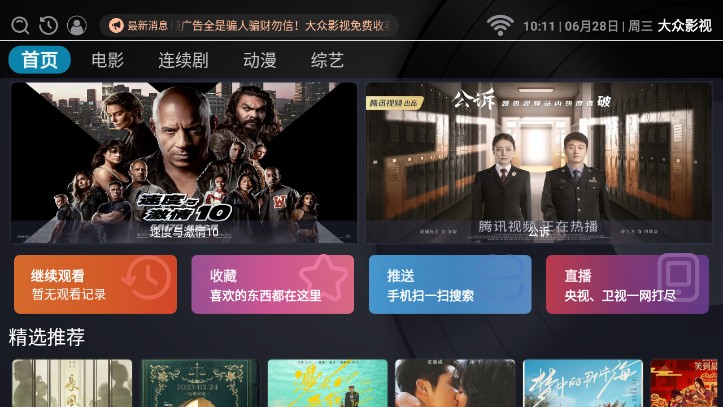Go to the 动漫 tab
This screenshot has width=723, height=407.
pyautogui.click(x=259, y=60)
